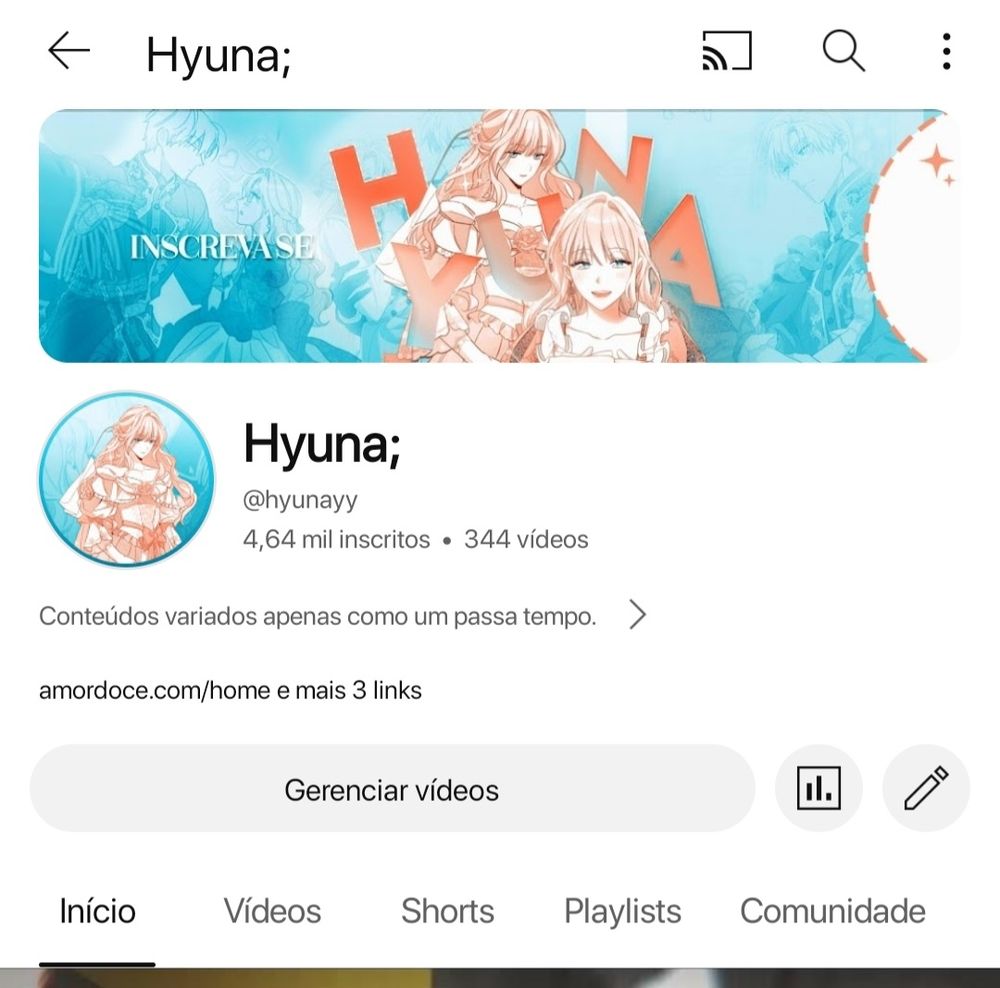
Task: Edit the channel with the pencil icon
Action: click(x=926, y=789)
